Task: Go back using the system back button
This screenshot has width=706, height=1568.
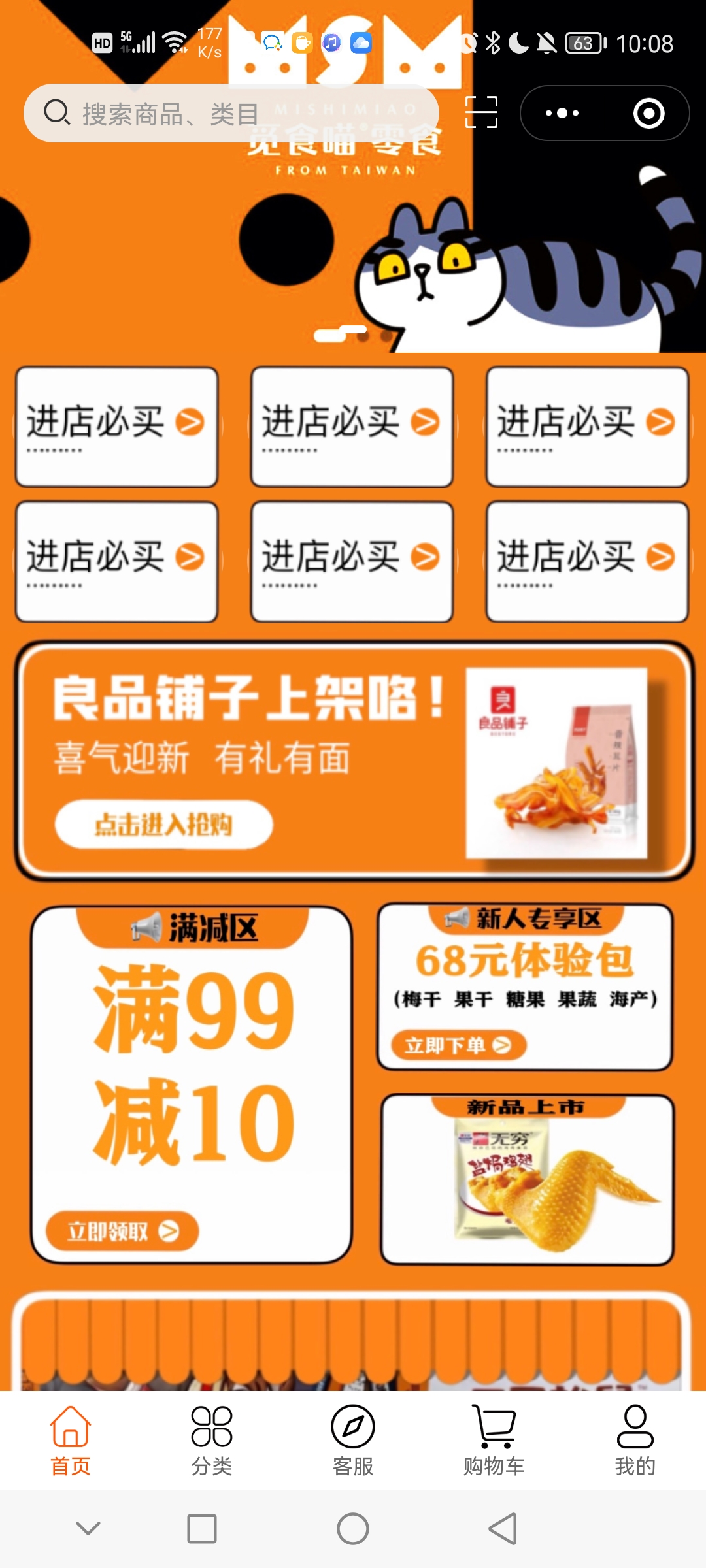Action: click(x=503, y=1529)
